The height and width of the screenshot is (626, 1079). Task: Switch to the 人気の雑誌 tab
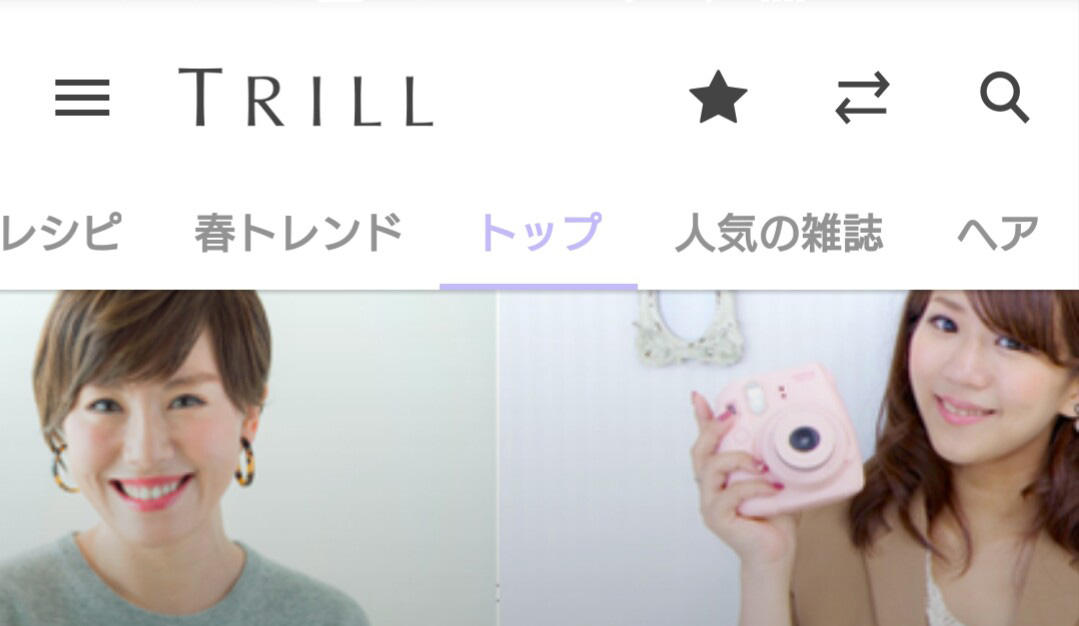778,233
